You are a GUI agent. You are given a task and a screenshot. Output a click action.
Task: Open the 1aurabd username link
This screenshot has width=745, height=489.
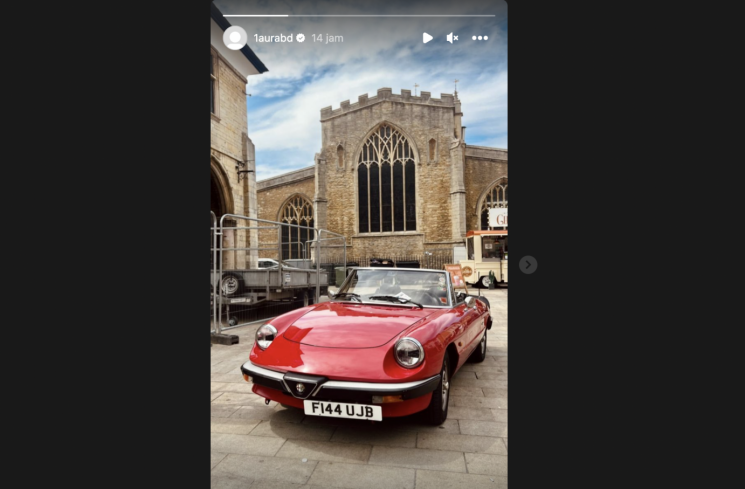click(272, 38)
